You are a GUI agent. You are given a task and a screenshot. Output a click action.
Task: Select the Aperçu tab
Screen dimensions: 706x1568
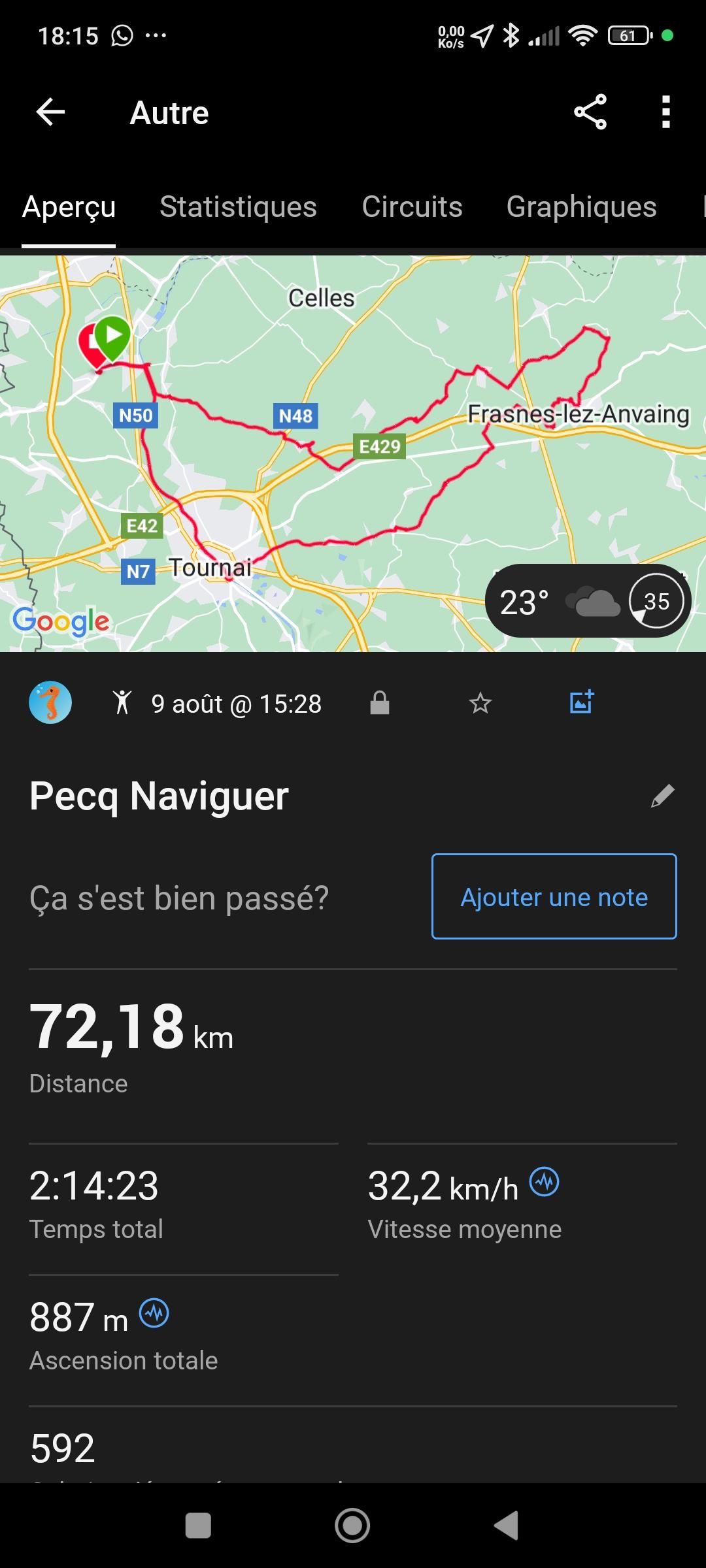(69, 208)
